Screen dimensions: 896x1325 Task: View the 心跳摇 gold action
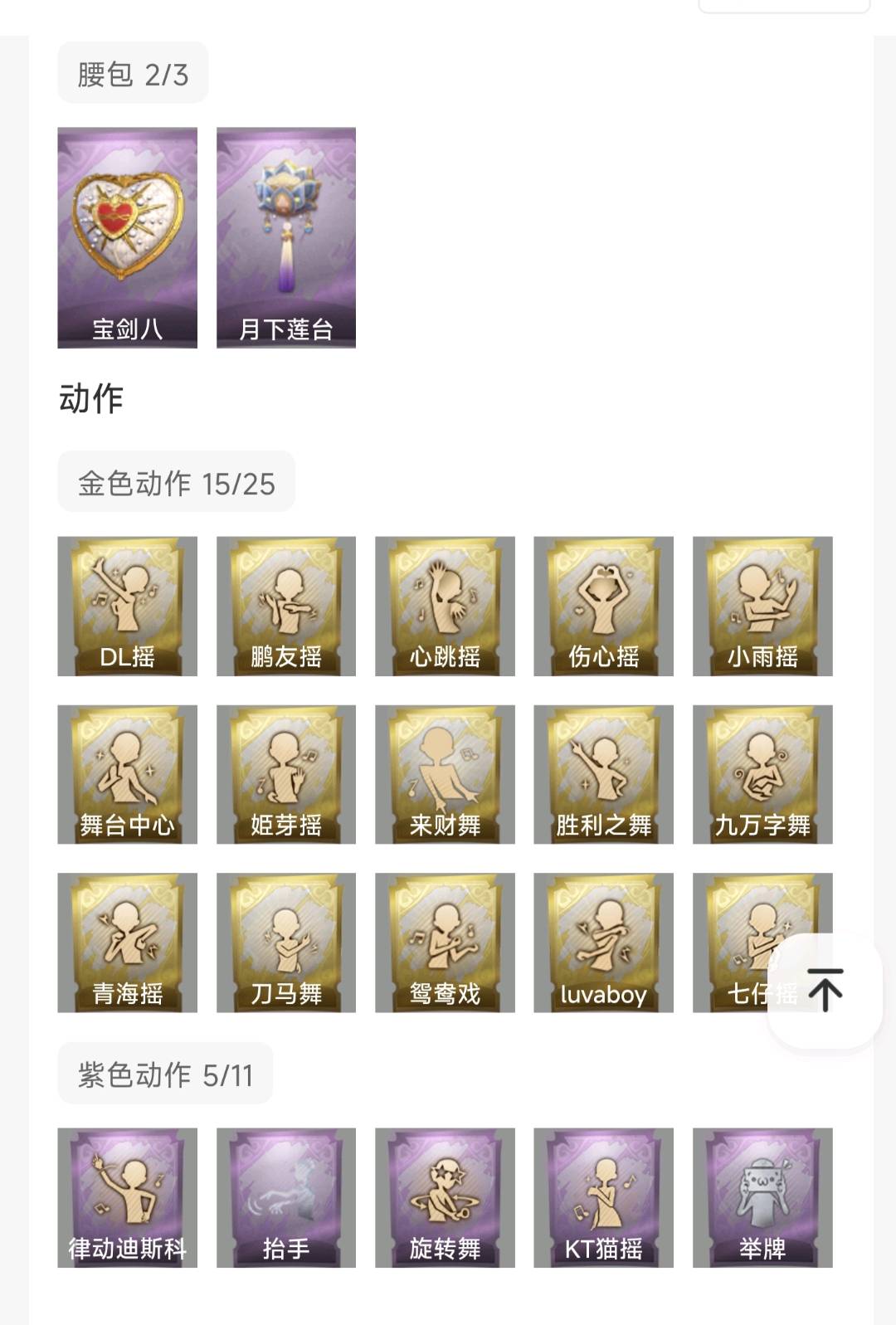click(445, 606)
